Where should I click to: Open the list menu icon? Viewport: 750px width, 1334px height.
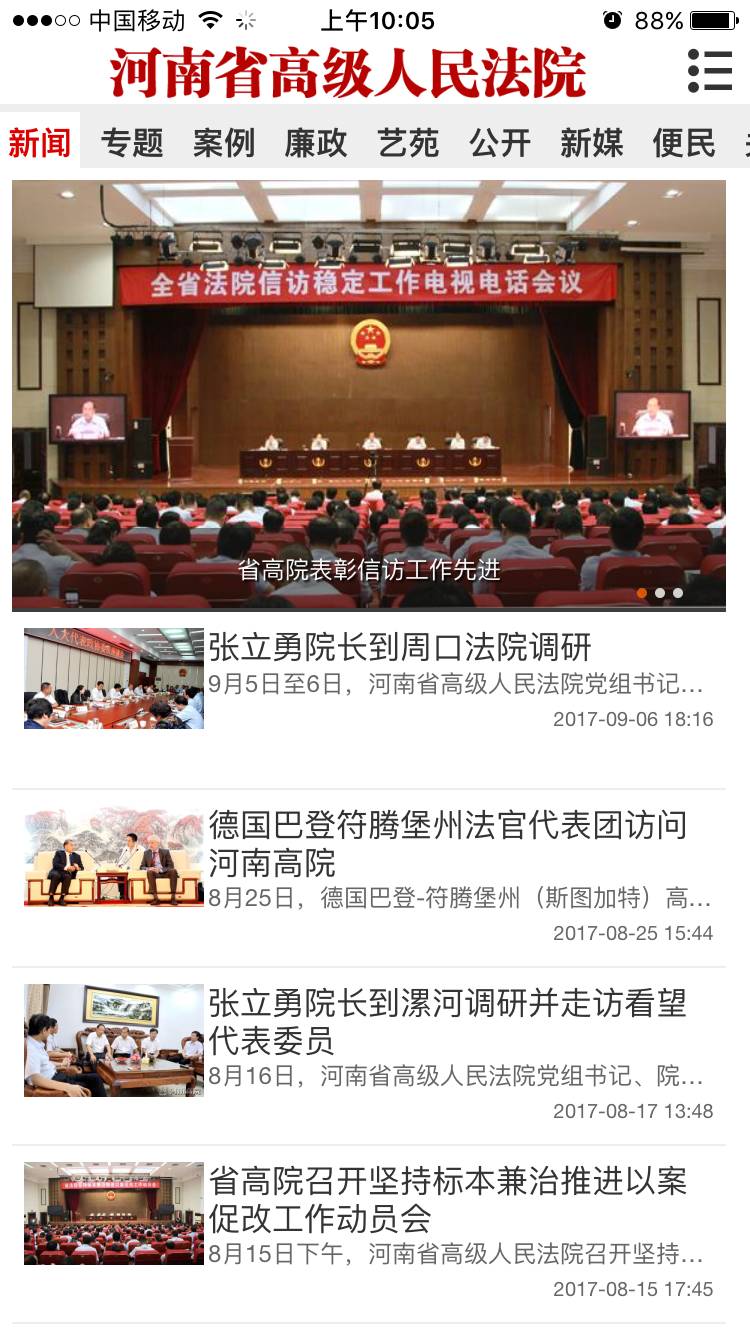[x=710, y=71]
